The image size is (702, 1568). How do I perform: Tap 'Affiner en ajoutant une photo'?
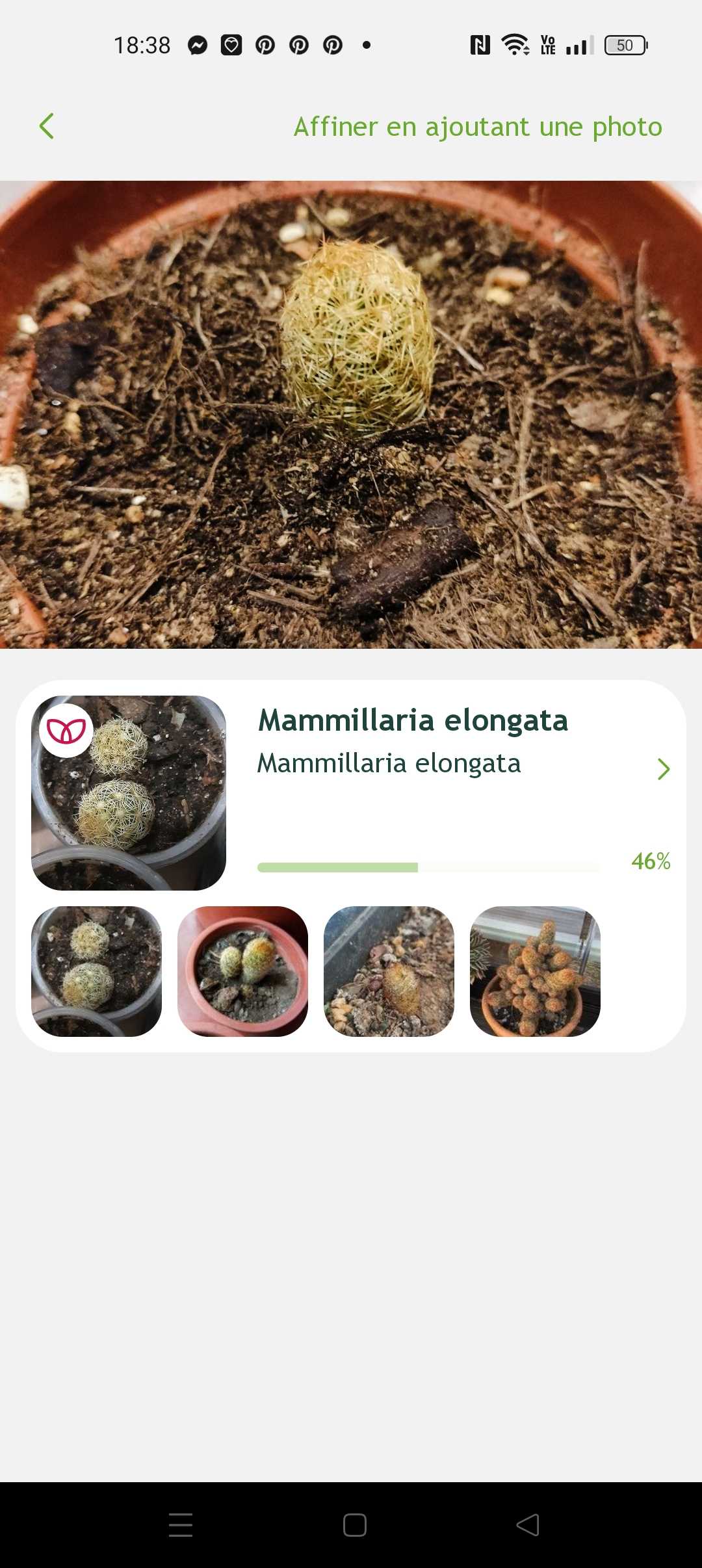(478, 127)
